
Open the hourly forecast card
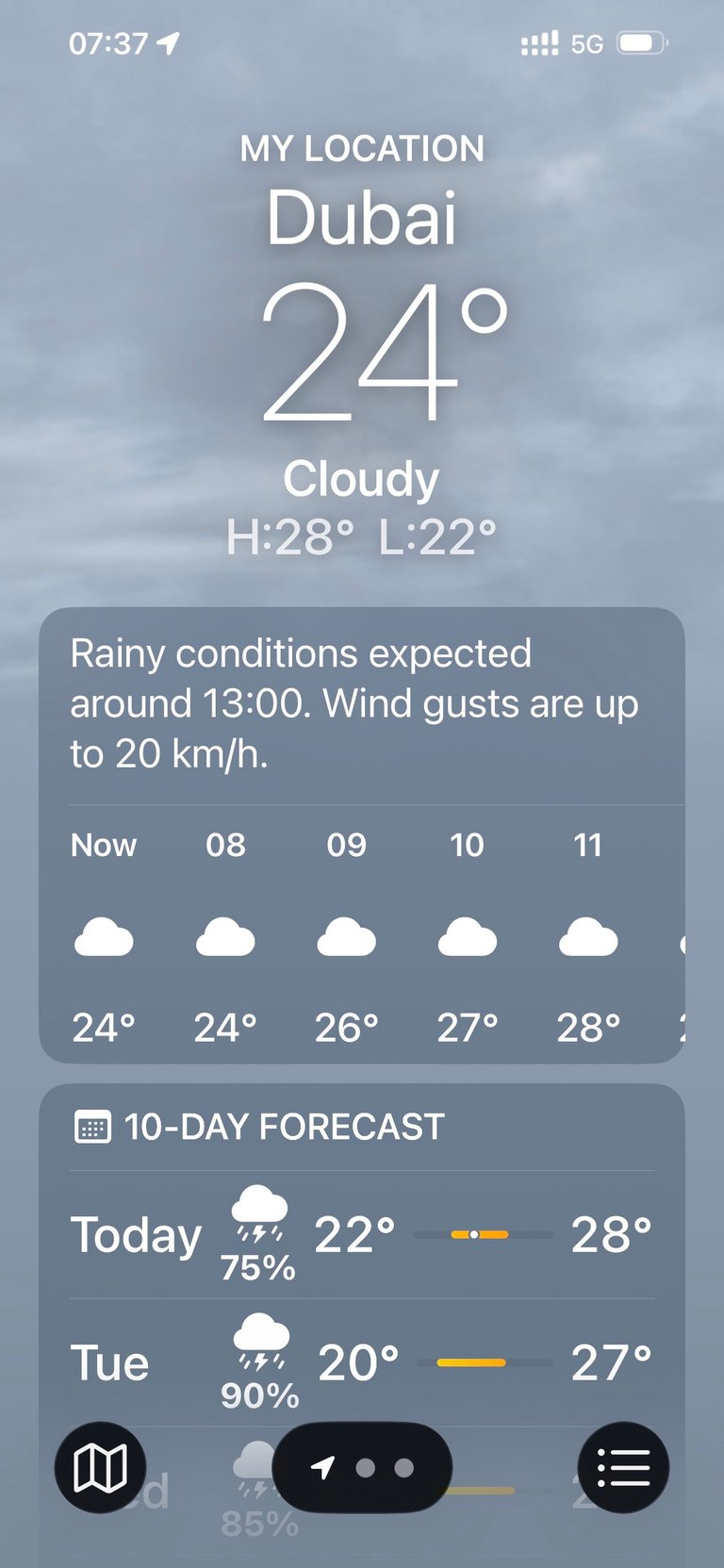coord(361,933)
